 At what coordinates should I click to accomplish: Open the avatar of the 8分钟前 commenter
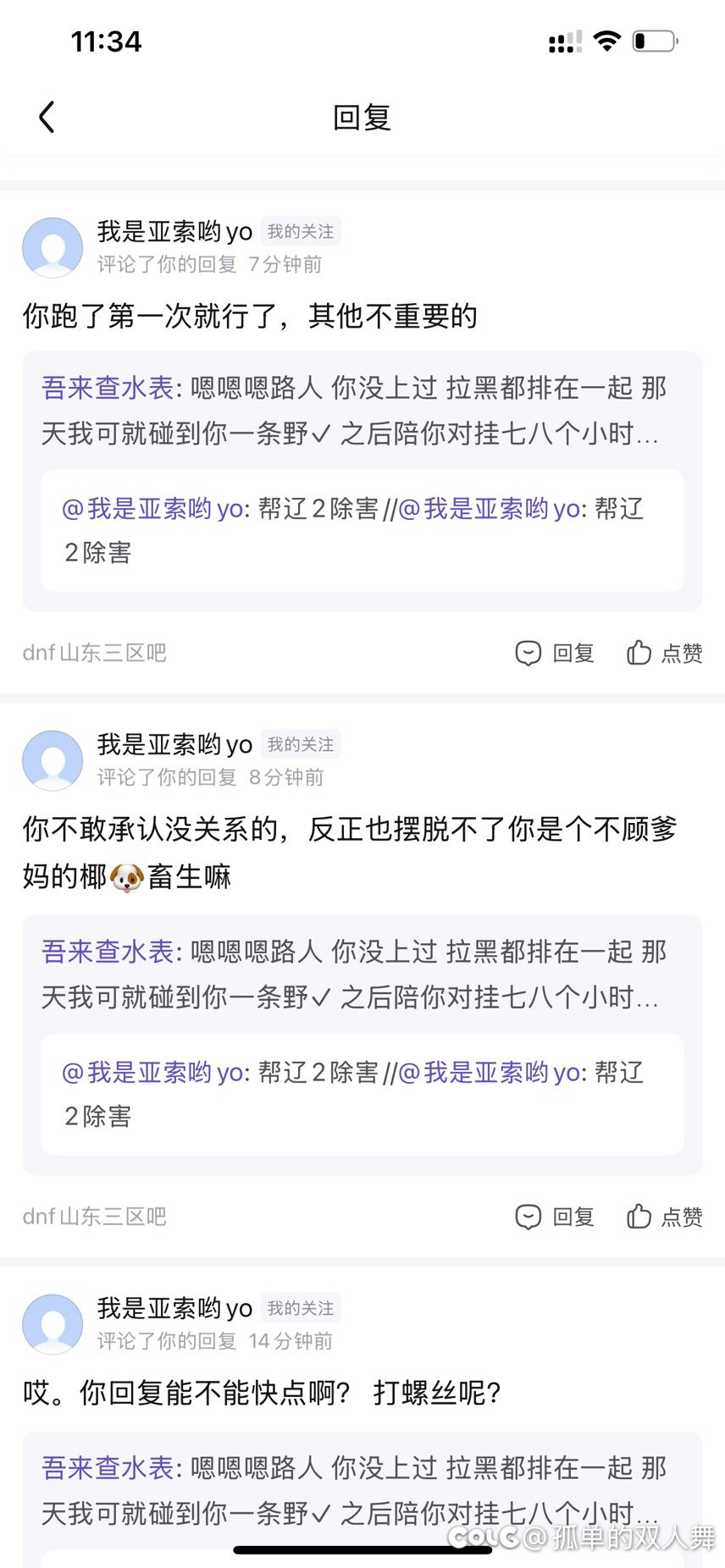pos(53,760)
